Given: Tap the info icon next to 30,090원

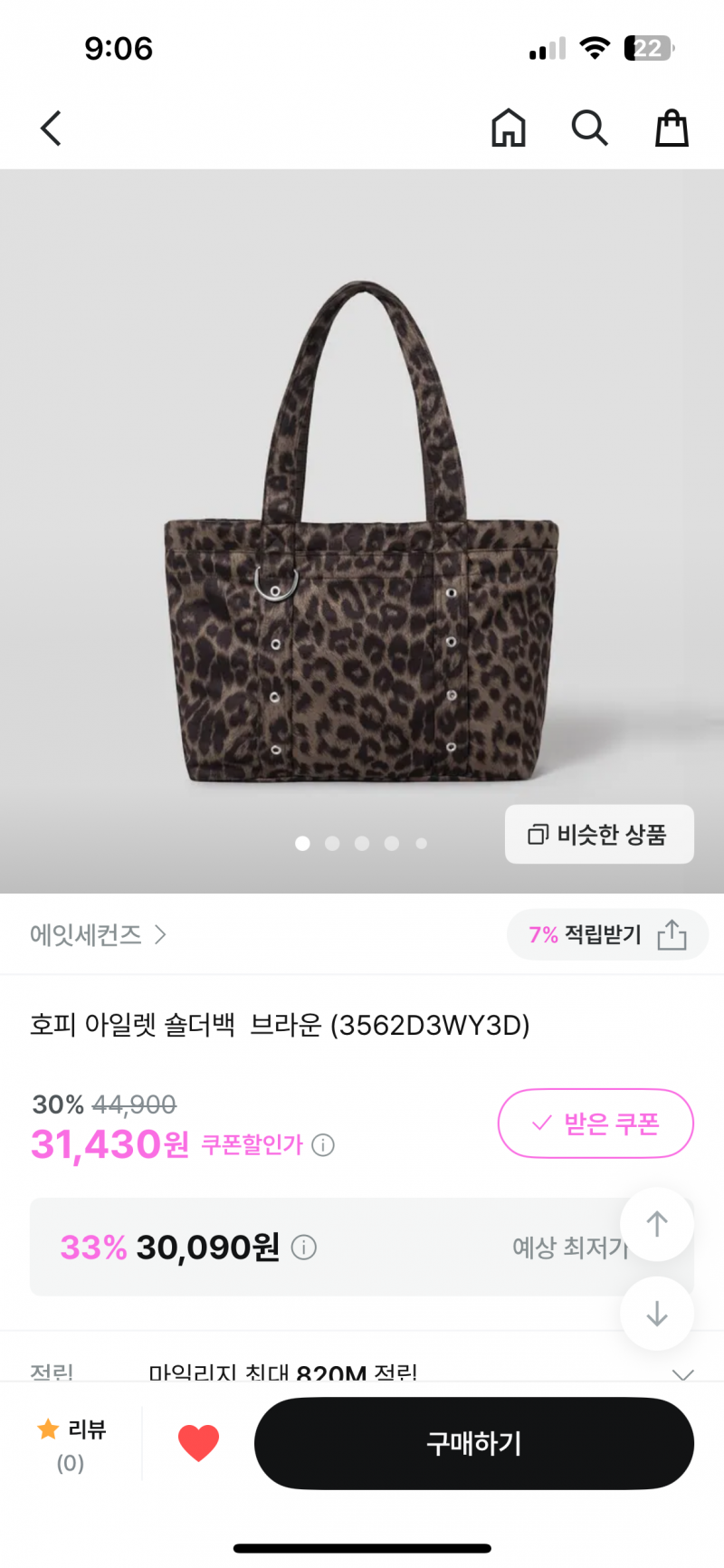Looking at the screenshot, I should (x=305, y=1248).
